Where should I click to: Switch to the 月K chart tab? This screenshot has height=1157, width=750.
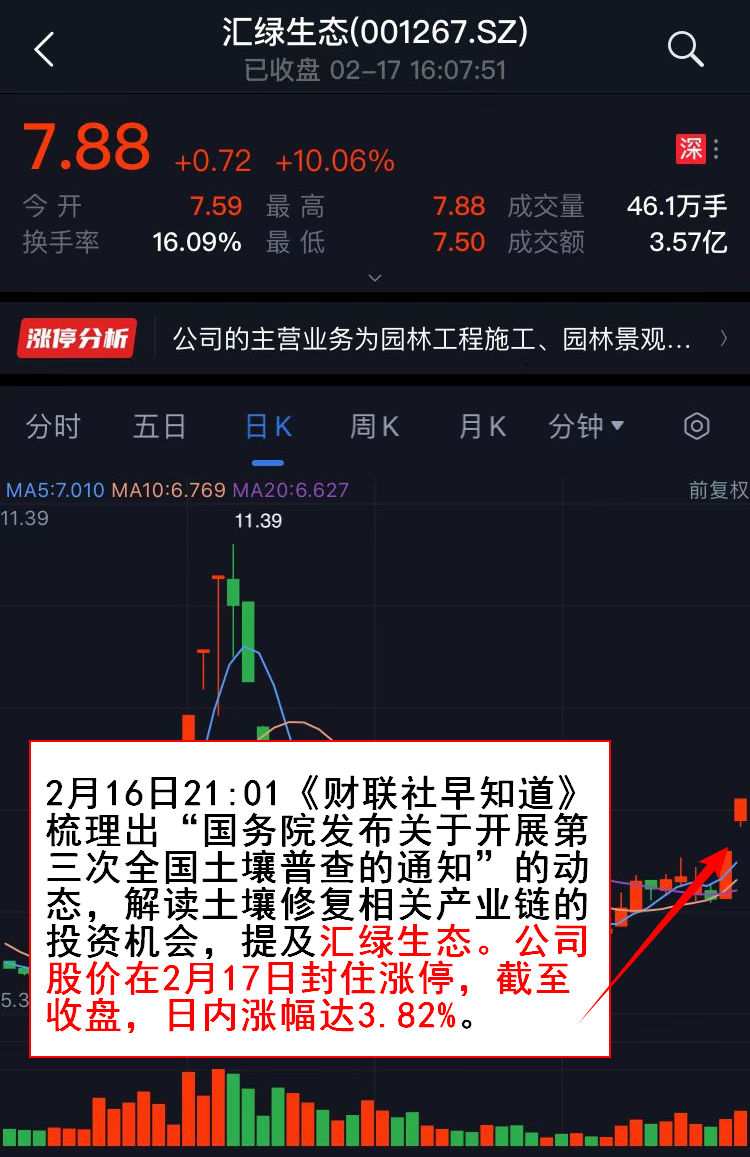coord(482,427)
